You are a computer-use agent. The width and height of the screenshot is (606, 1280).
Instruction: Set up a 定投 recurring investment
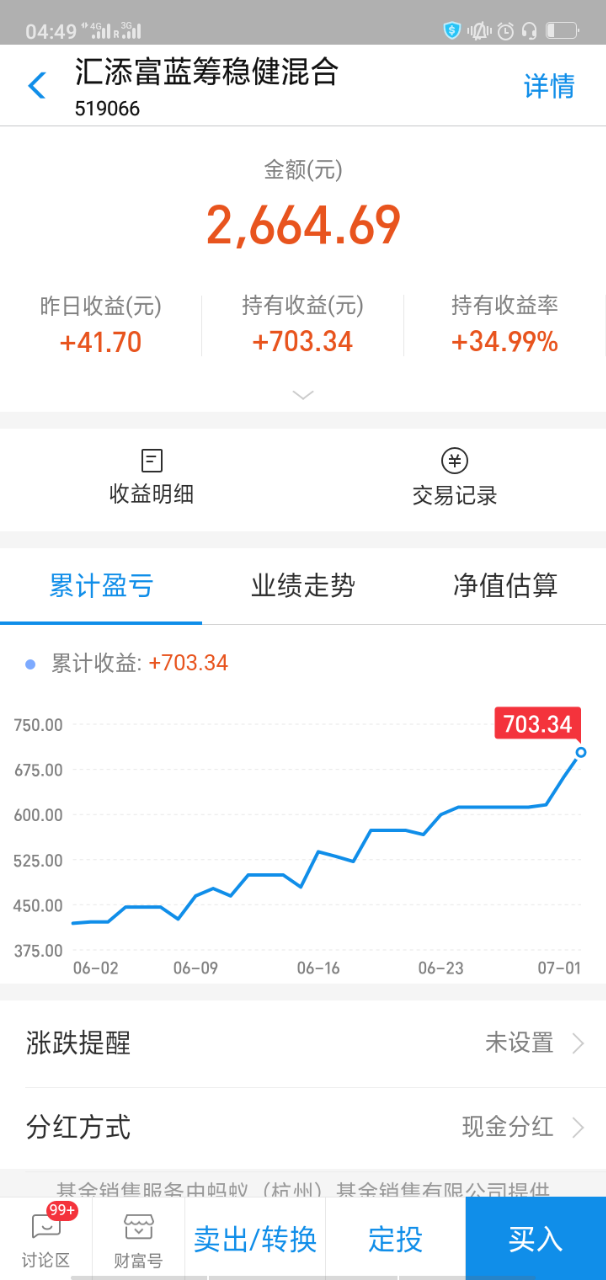(395, 1239)
